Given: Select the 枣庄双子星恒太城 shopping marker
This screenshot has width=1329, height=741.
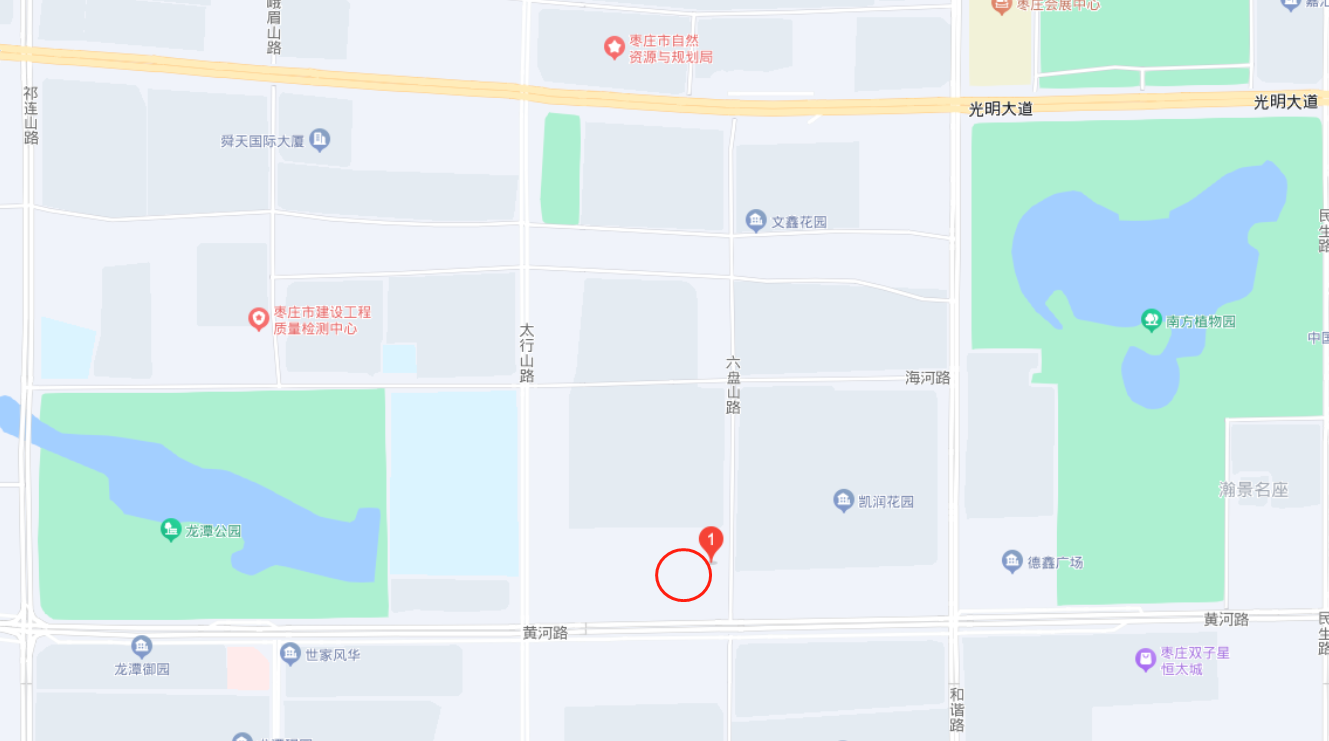Looking at the screenshot, I should click(1146, 660).
